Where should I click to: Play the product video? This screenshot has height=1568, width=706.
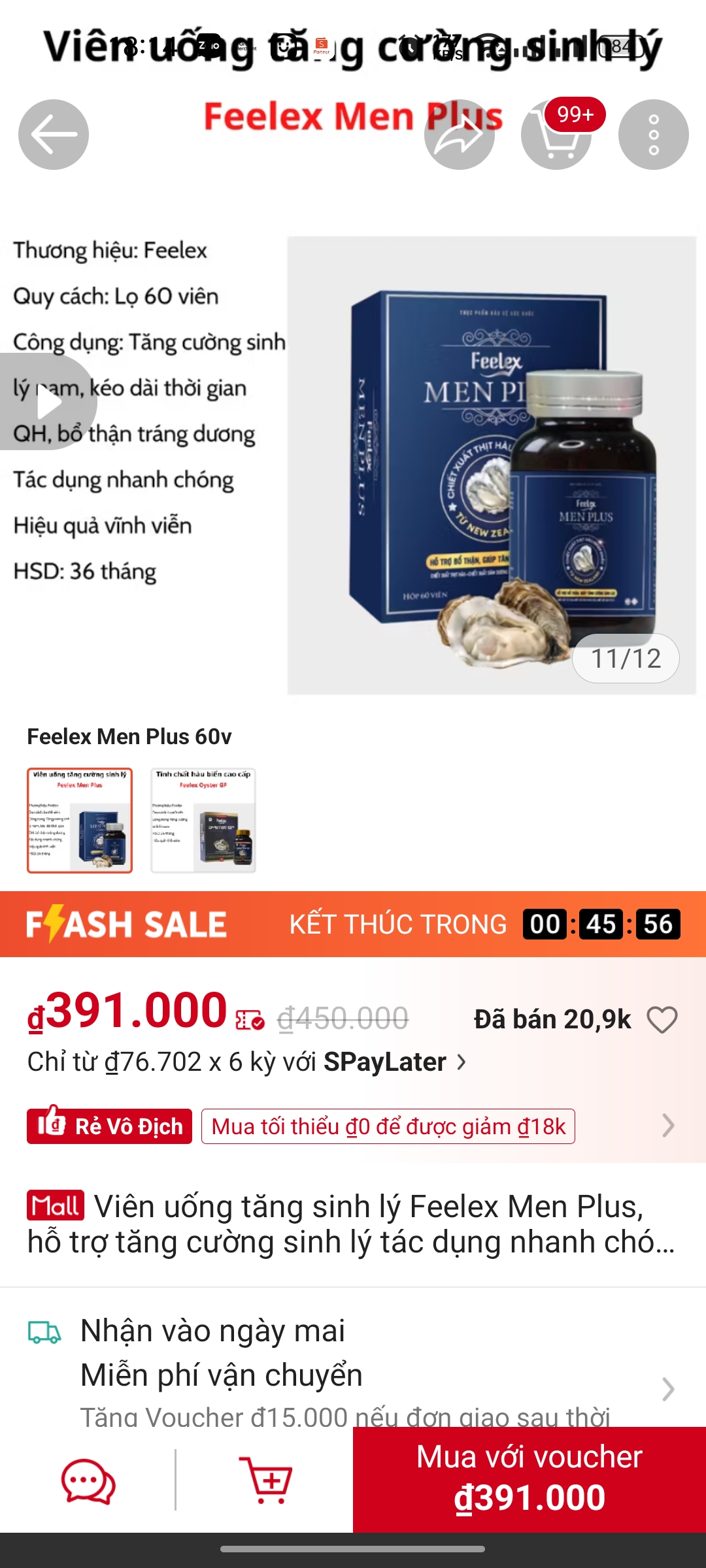[x=48, y=402]
